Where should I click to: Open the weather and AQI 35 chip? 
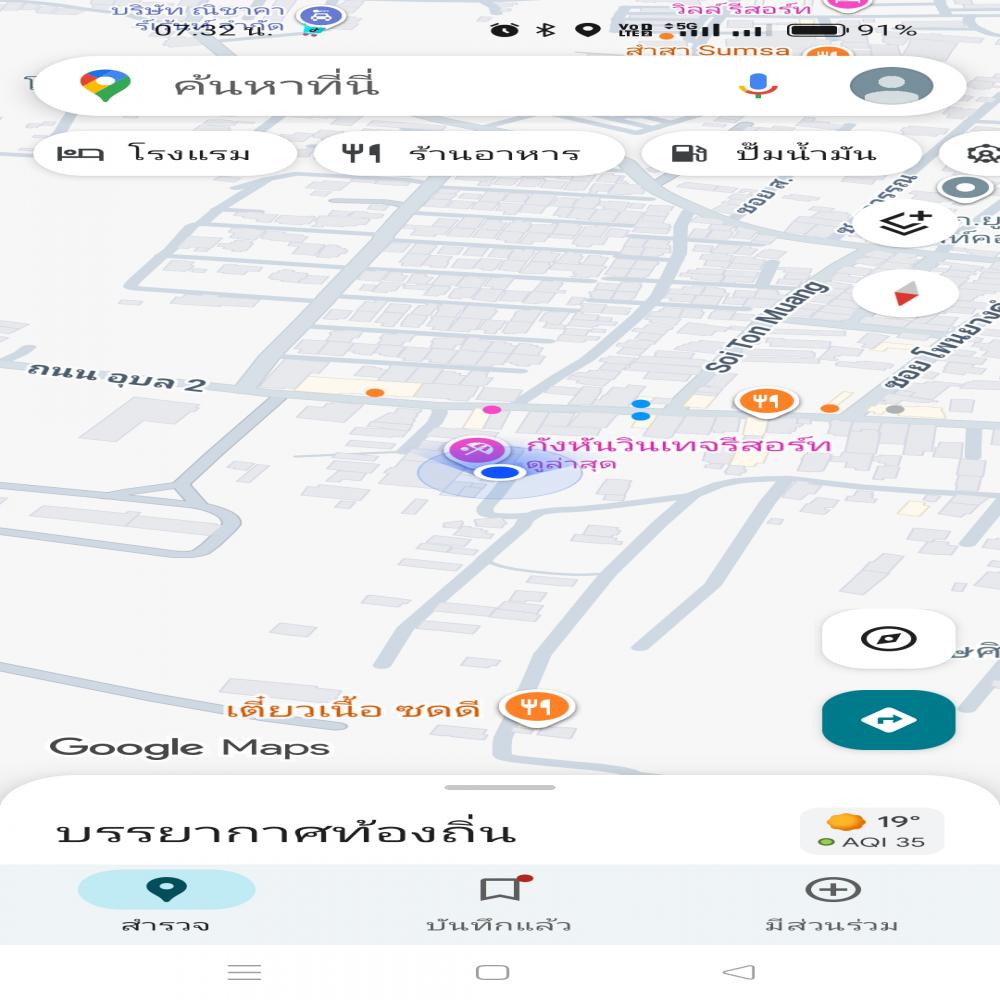pos(872,831)
